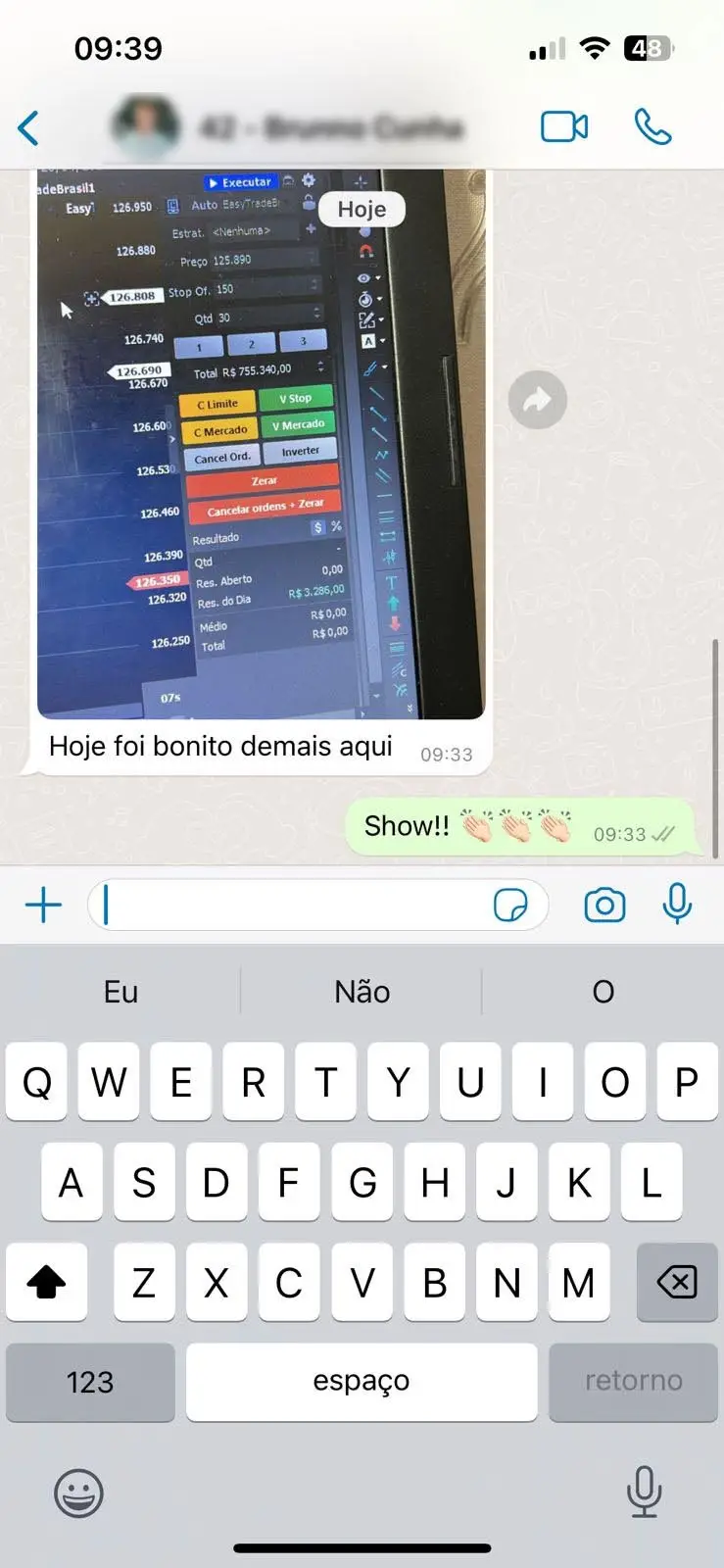Focus the message text field
This screenshot has width=724, height=1568.
click(294, 905)
